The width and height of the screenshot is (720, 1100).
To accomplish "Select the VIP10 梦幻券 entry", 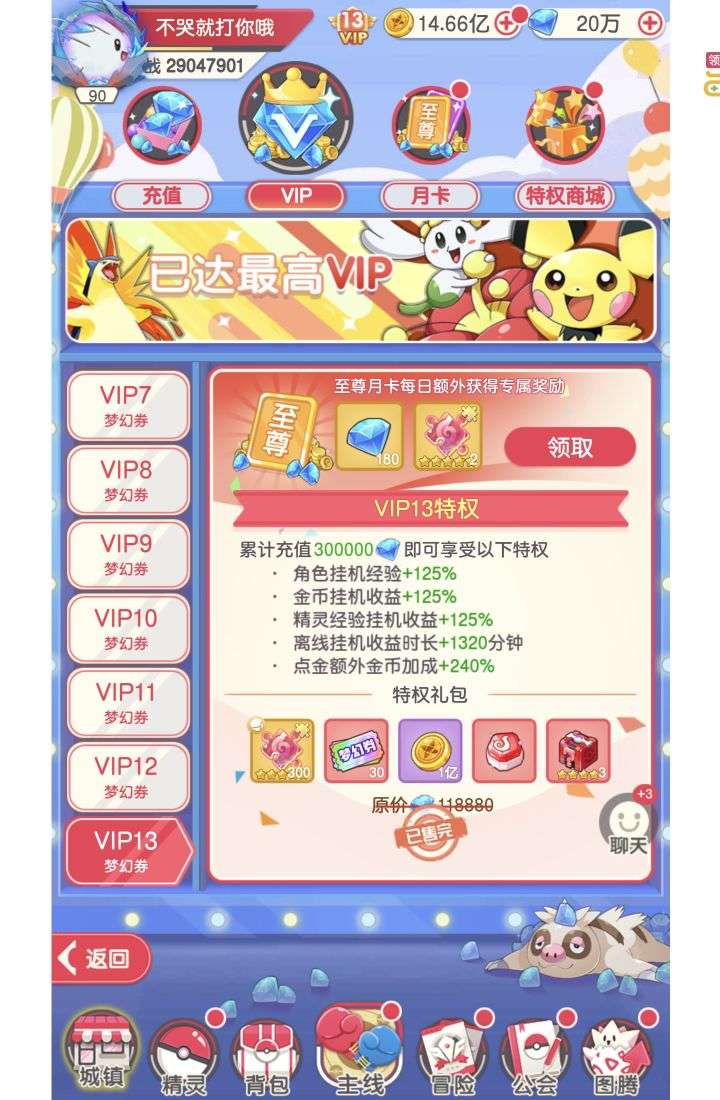I will [127, 628].
